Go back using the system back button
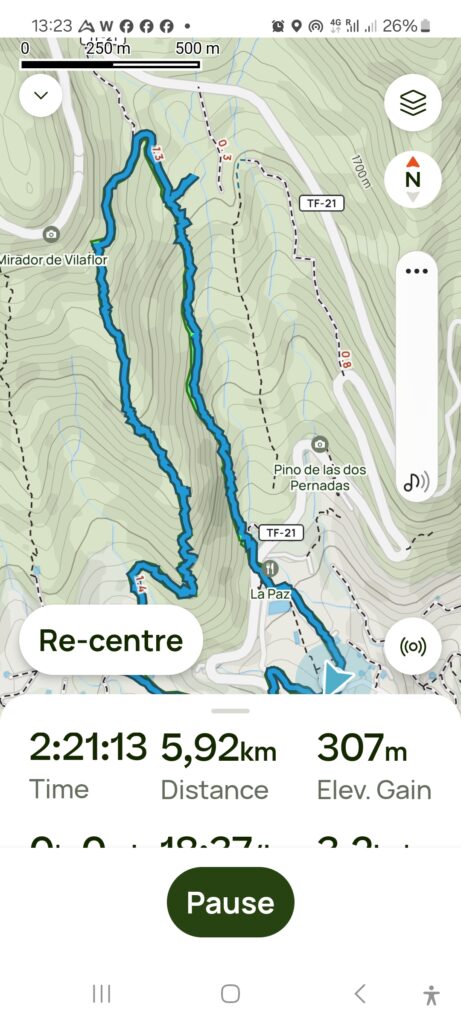 pos(360,994)
